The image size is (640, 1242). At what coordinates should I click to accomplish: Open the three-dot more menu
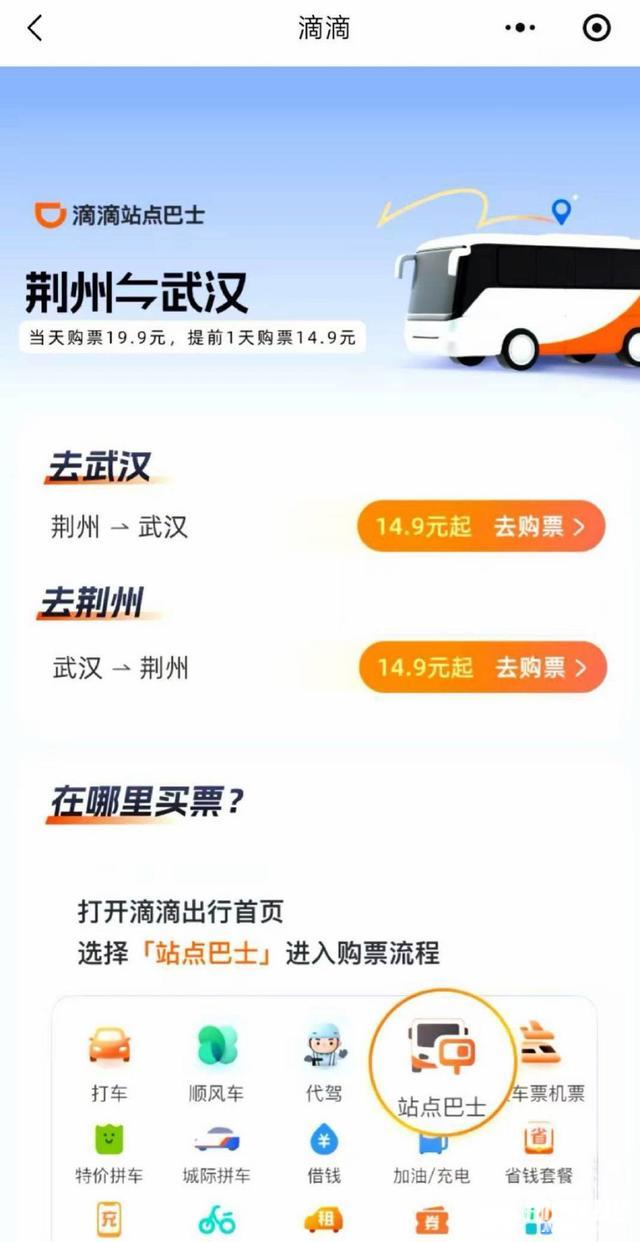click(x=520, y=28)
